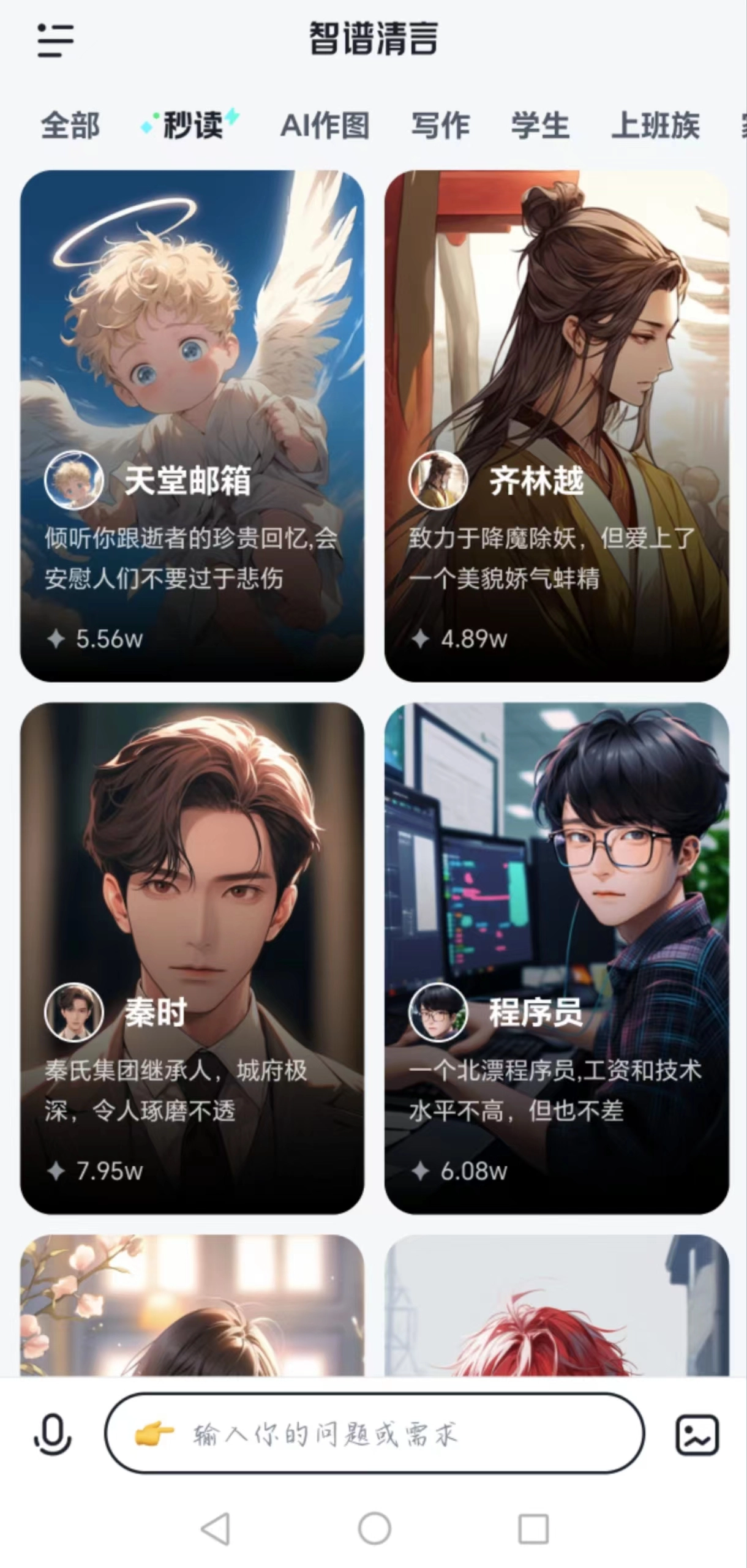Image resolution: width=747 pixels, height=1568 pixels.
Task: Focus the 输入你的问题或需求 input field
Action: (x=375, y=1434)
